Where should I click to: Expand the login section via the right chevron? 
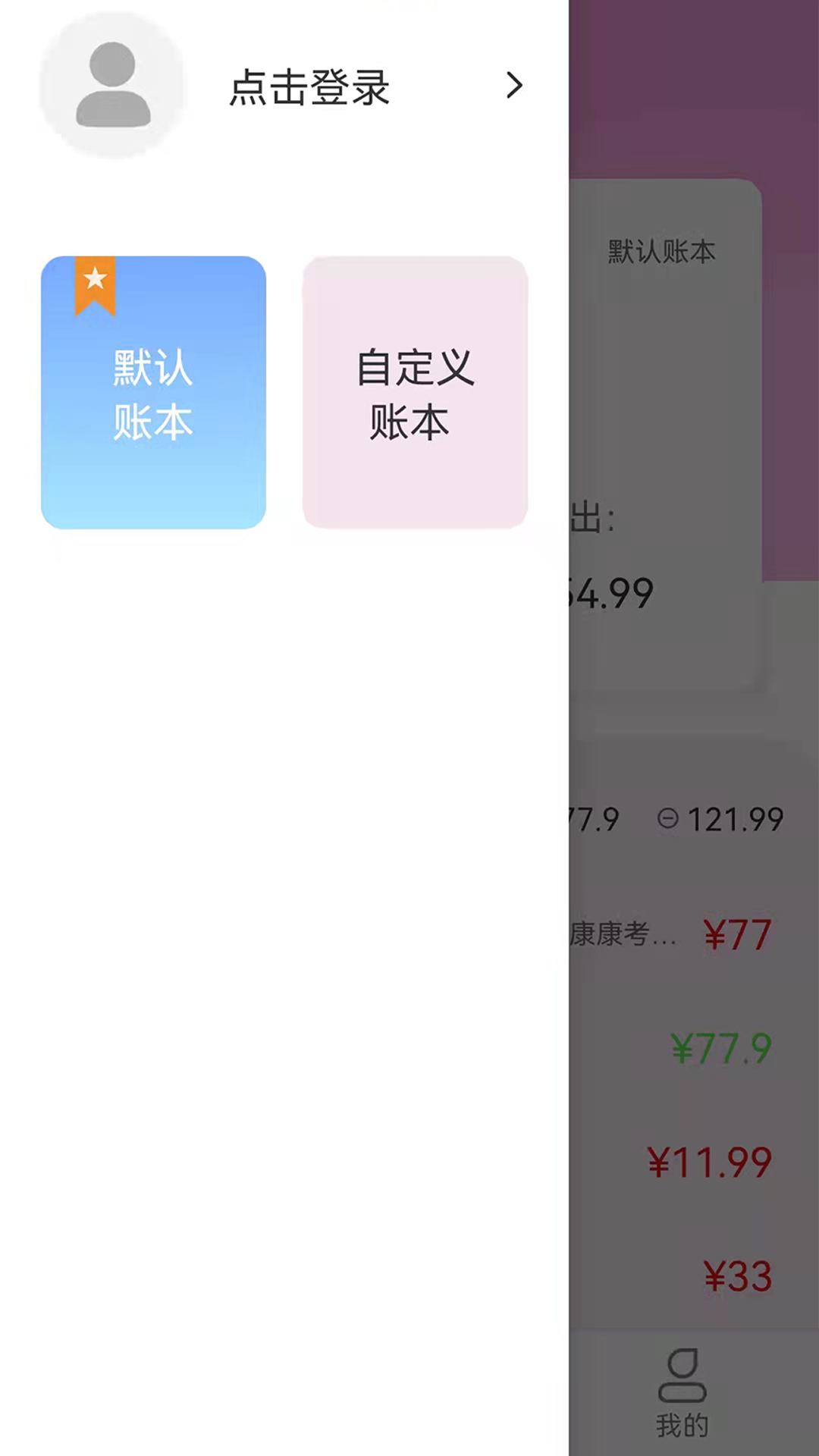515,86
